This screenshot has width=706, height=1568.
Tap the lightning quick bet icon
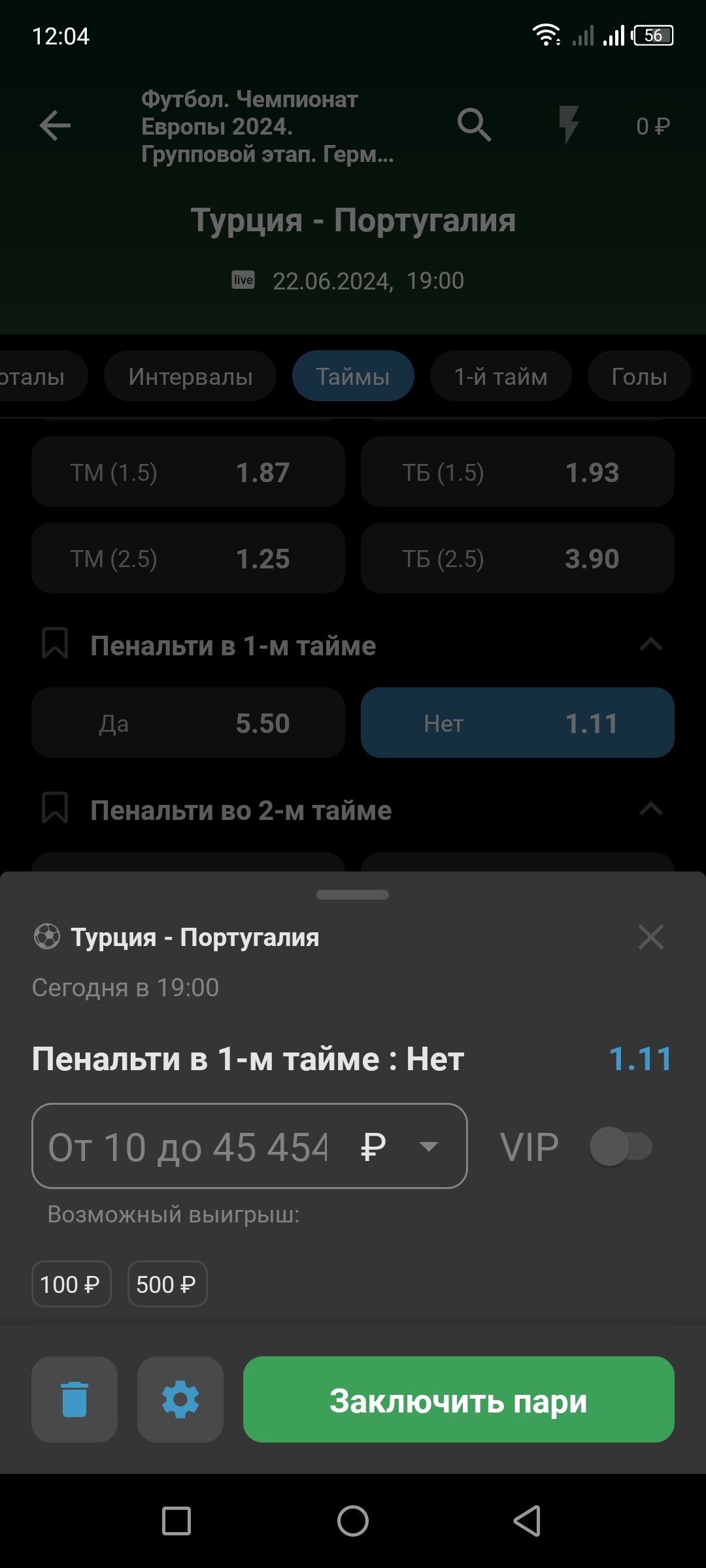tap(568, 125)
